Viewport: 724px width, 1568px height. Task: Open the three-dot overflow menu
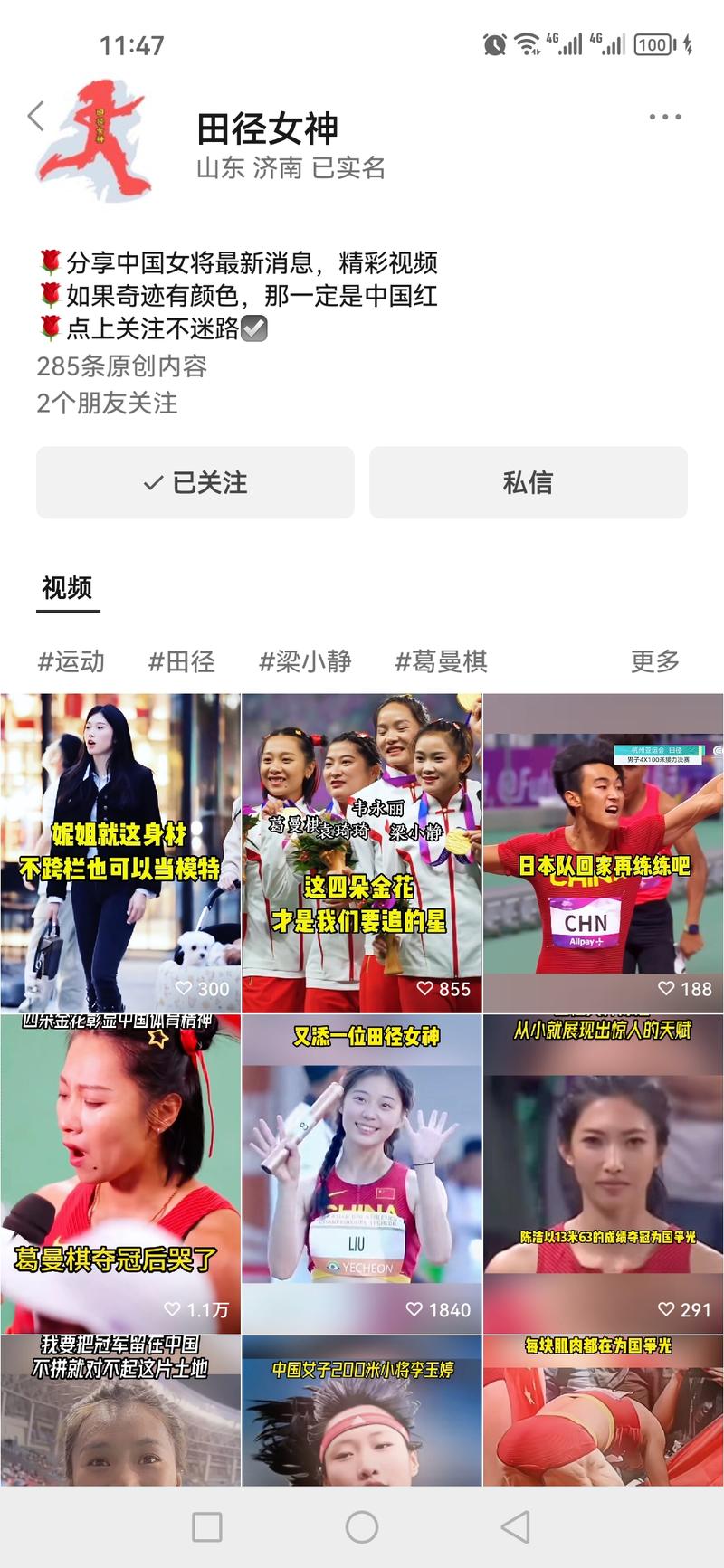pyautogui.click(x=664, y=117)
